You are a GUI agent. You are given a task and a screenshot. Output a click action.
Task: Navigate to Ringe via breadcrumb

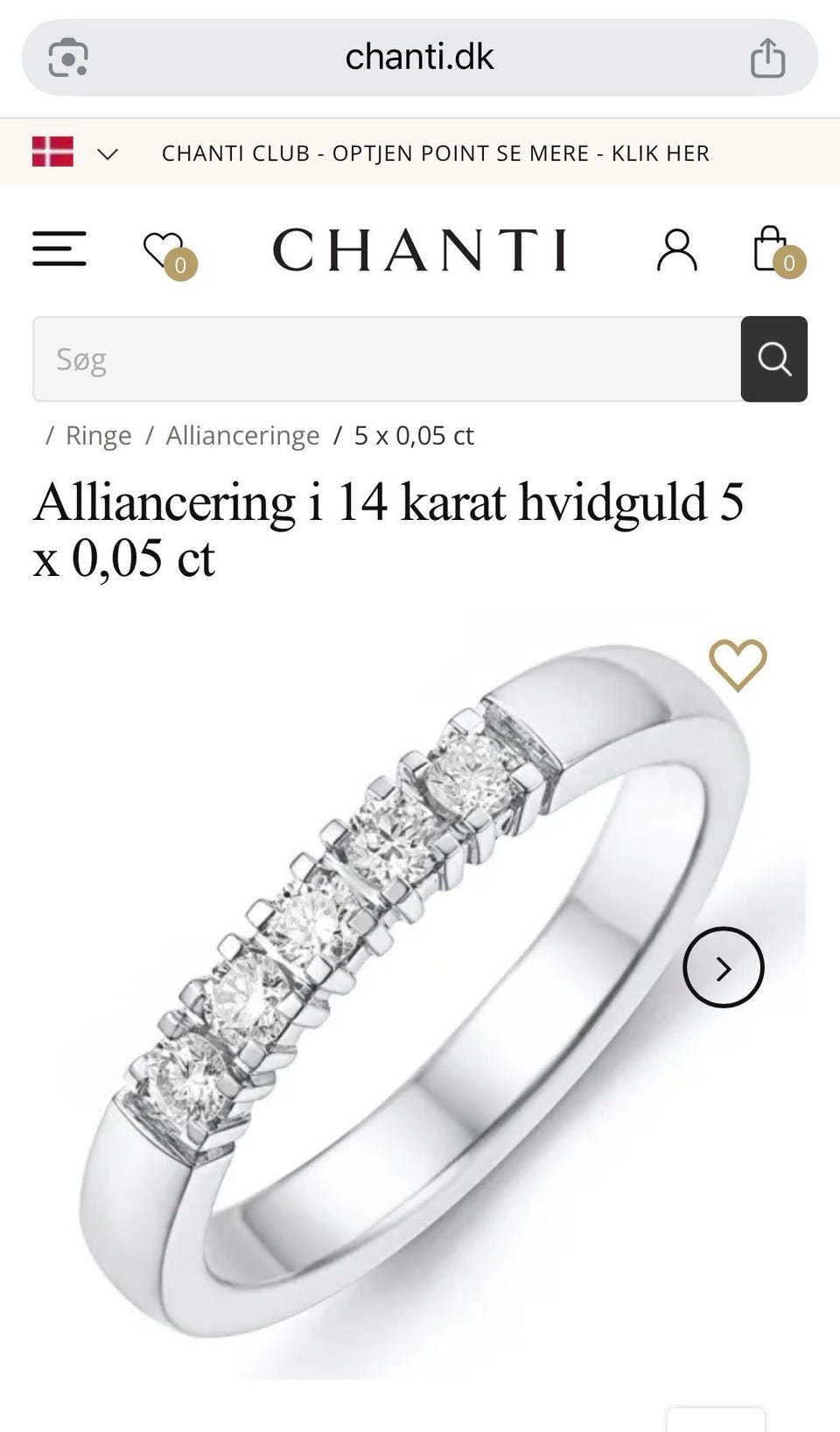pyautogui.click(x=99, y=435)
